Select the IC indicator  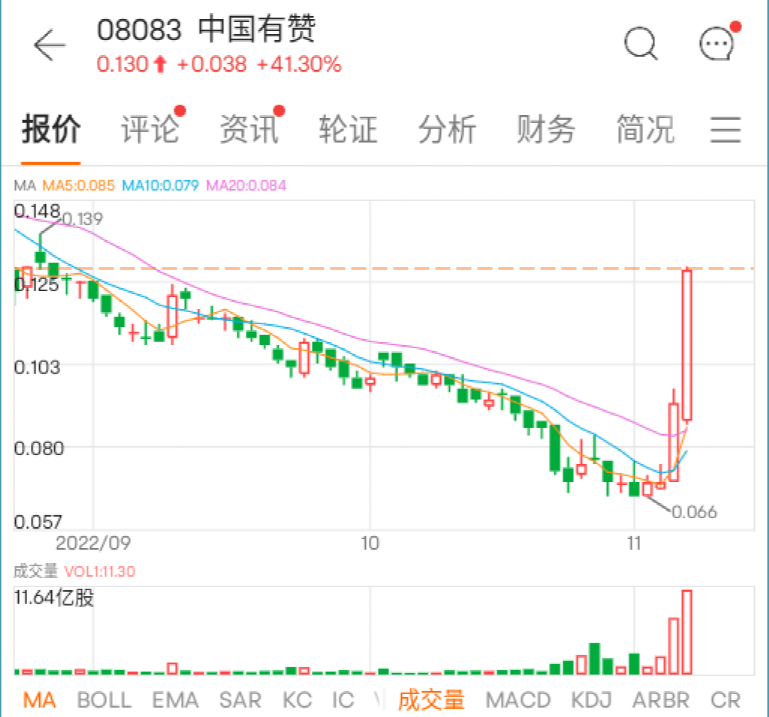point(343,699)
